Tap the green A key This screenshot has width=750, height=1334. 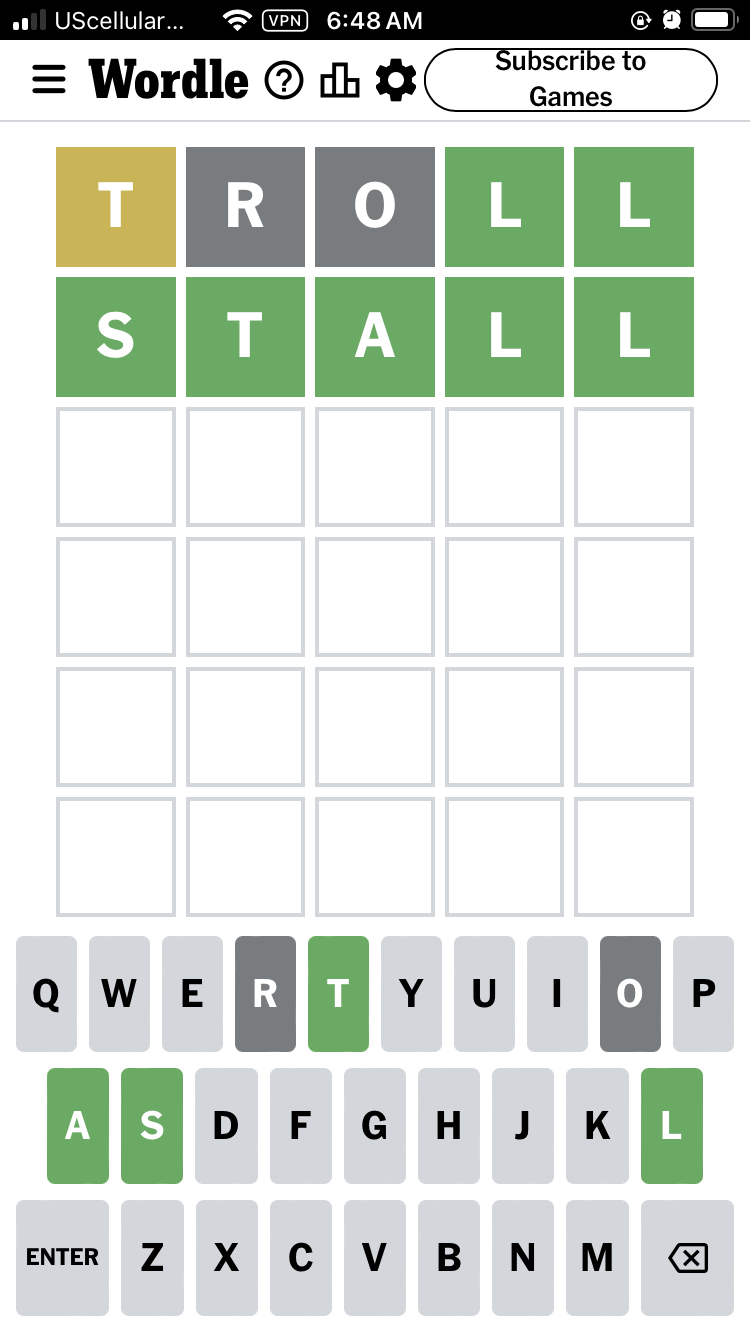[x=78, y=1126]
